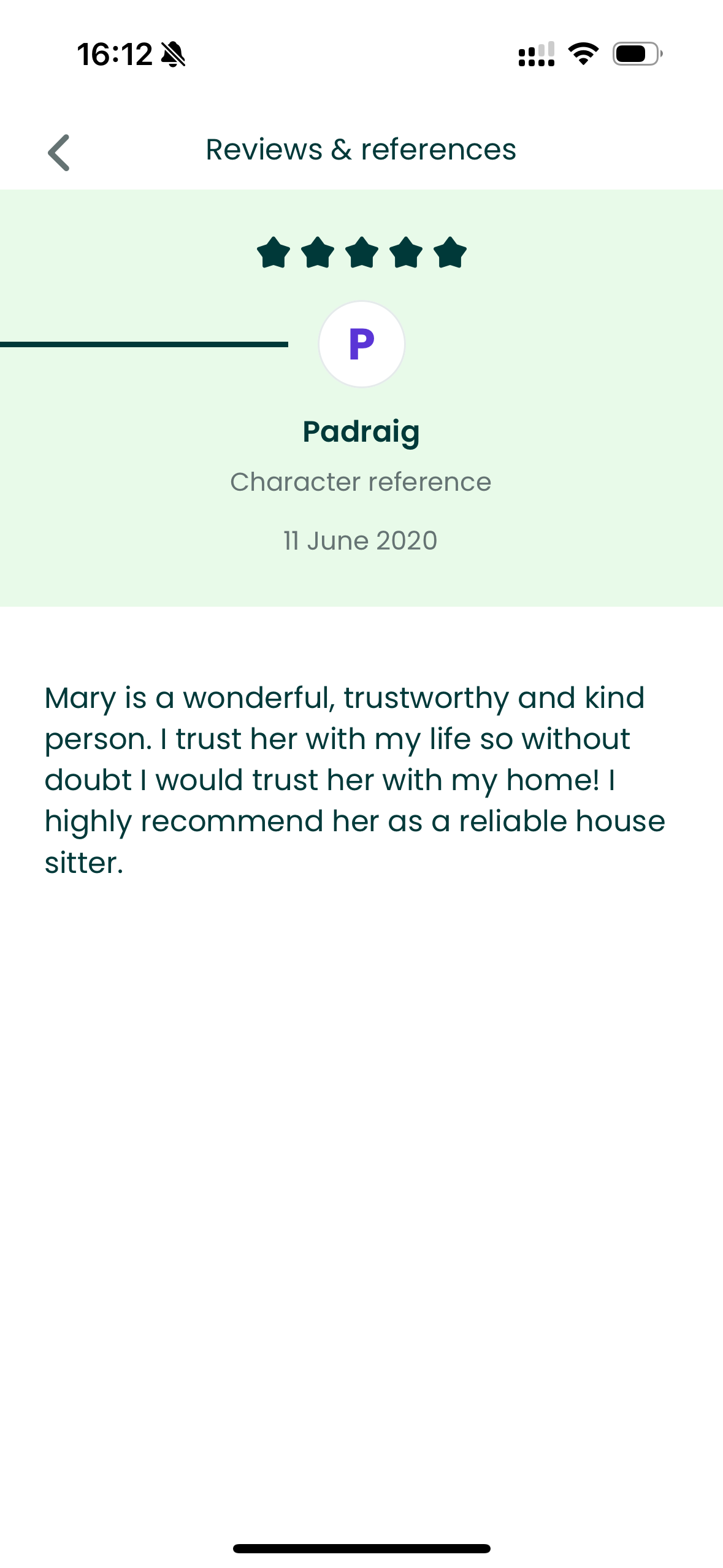Go back from Reviews & references
The image size is (723, 1568).
click(59, 152)
